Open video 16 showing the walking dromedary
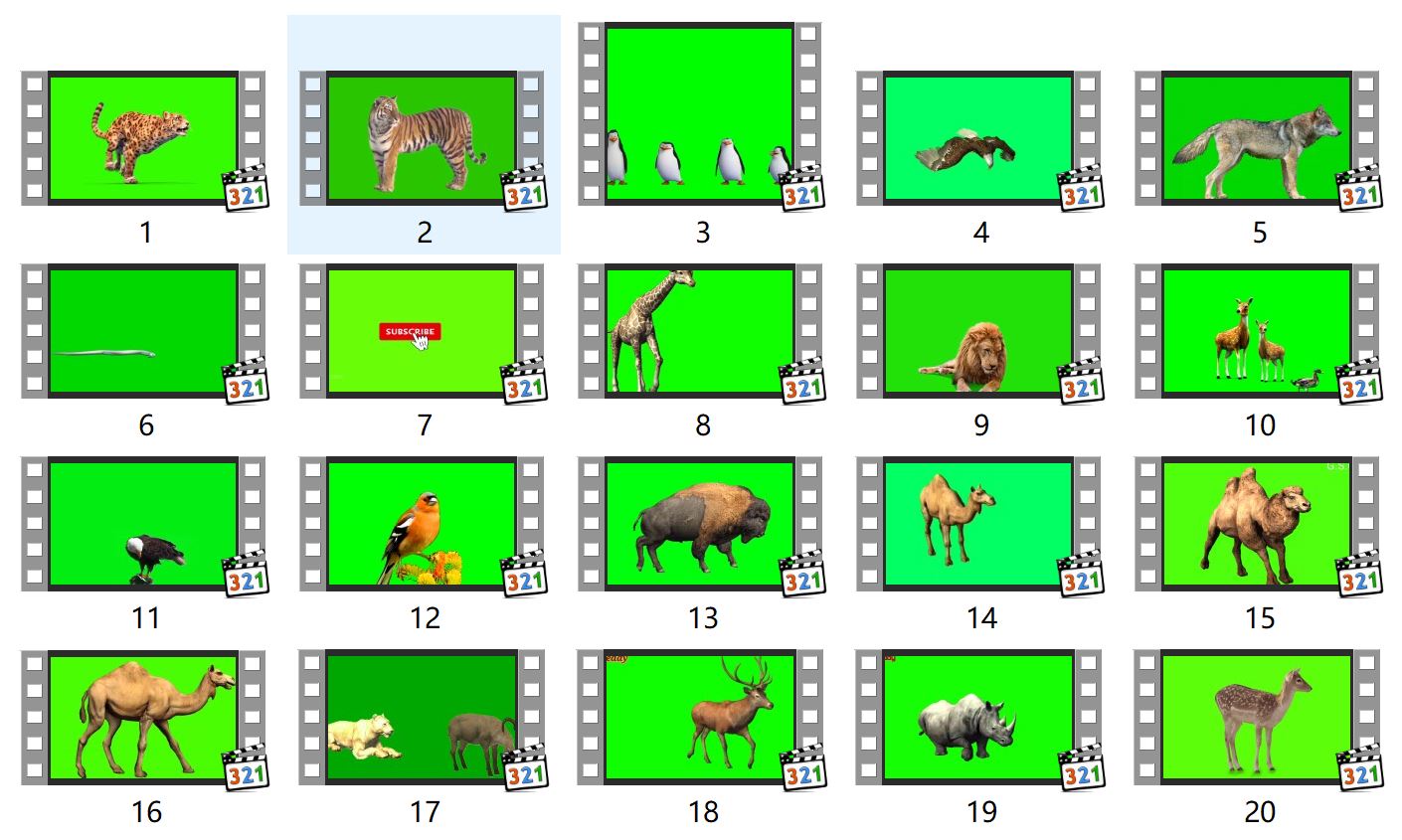Screen dimensions: 1402x840 point(143,718)
